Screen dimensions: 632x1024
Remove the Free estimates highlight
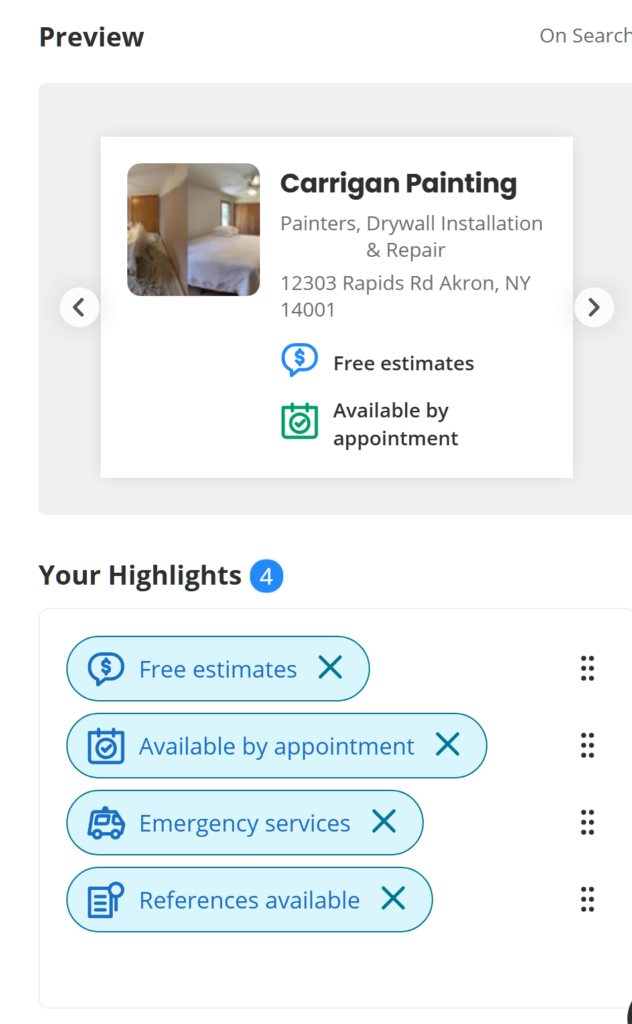tap(330, 668)
